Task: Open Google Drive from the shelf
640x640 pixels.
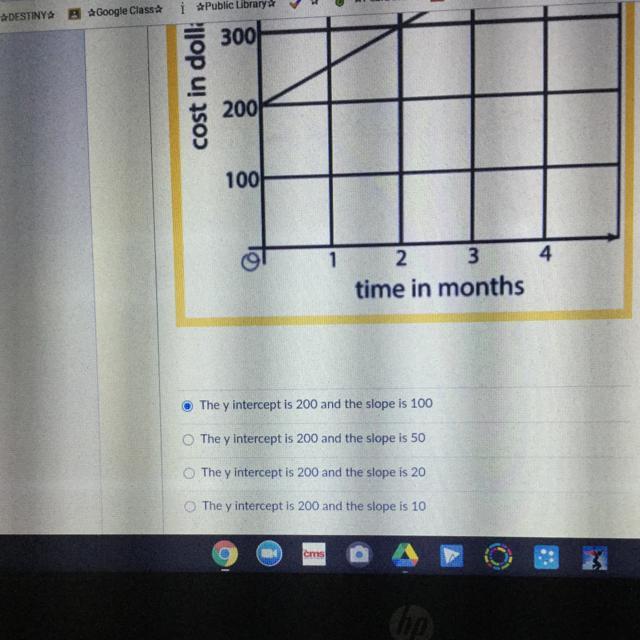Action: (405, 556)
